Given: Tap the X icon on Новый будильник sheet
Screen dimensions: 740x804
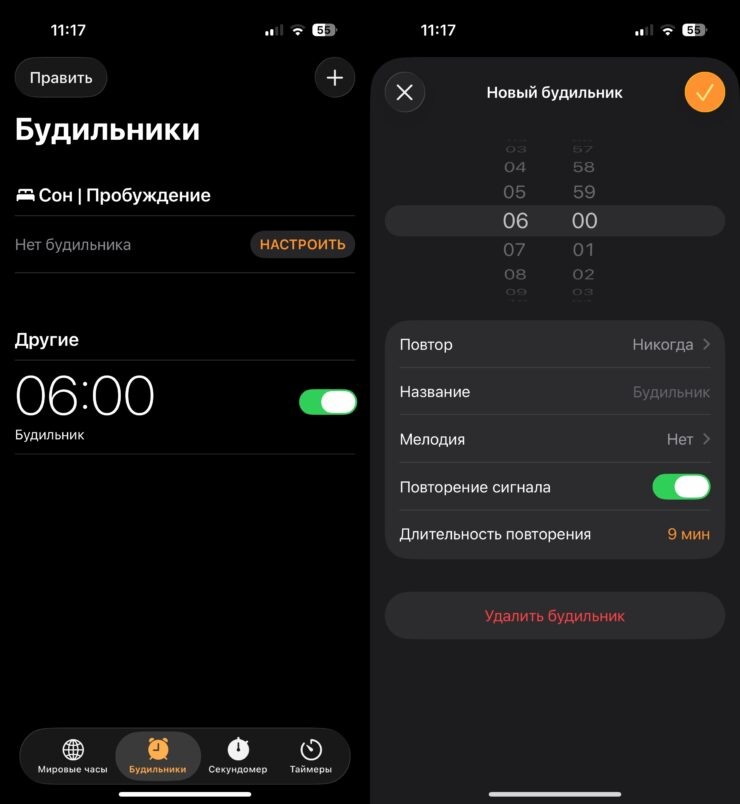Looking at the screenshot, I should [x=406, y=91].
